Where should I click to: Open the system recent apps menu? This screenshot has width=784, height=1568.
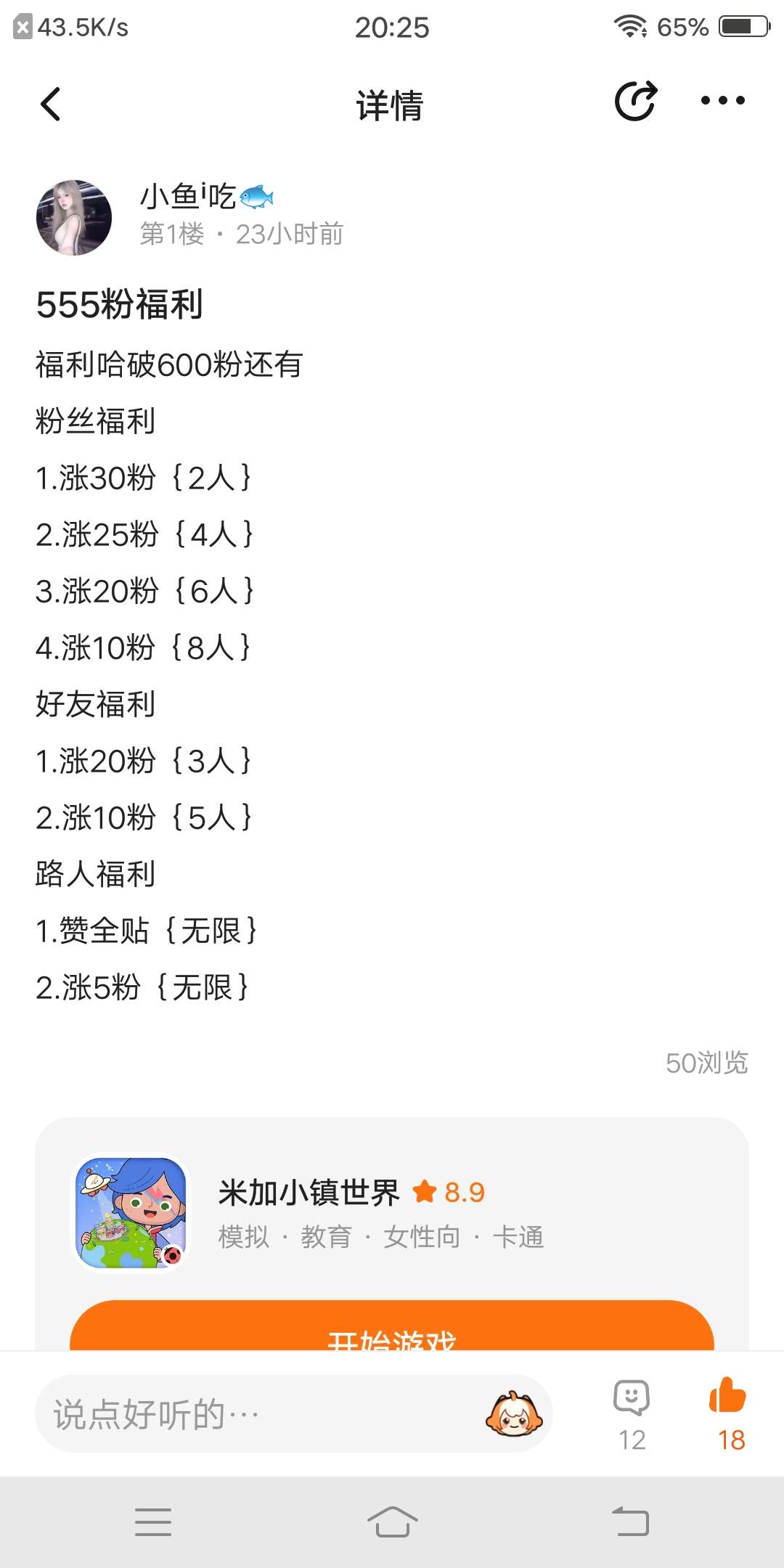153,1522
